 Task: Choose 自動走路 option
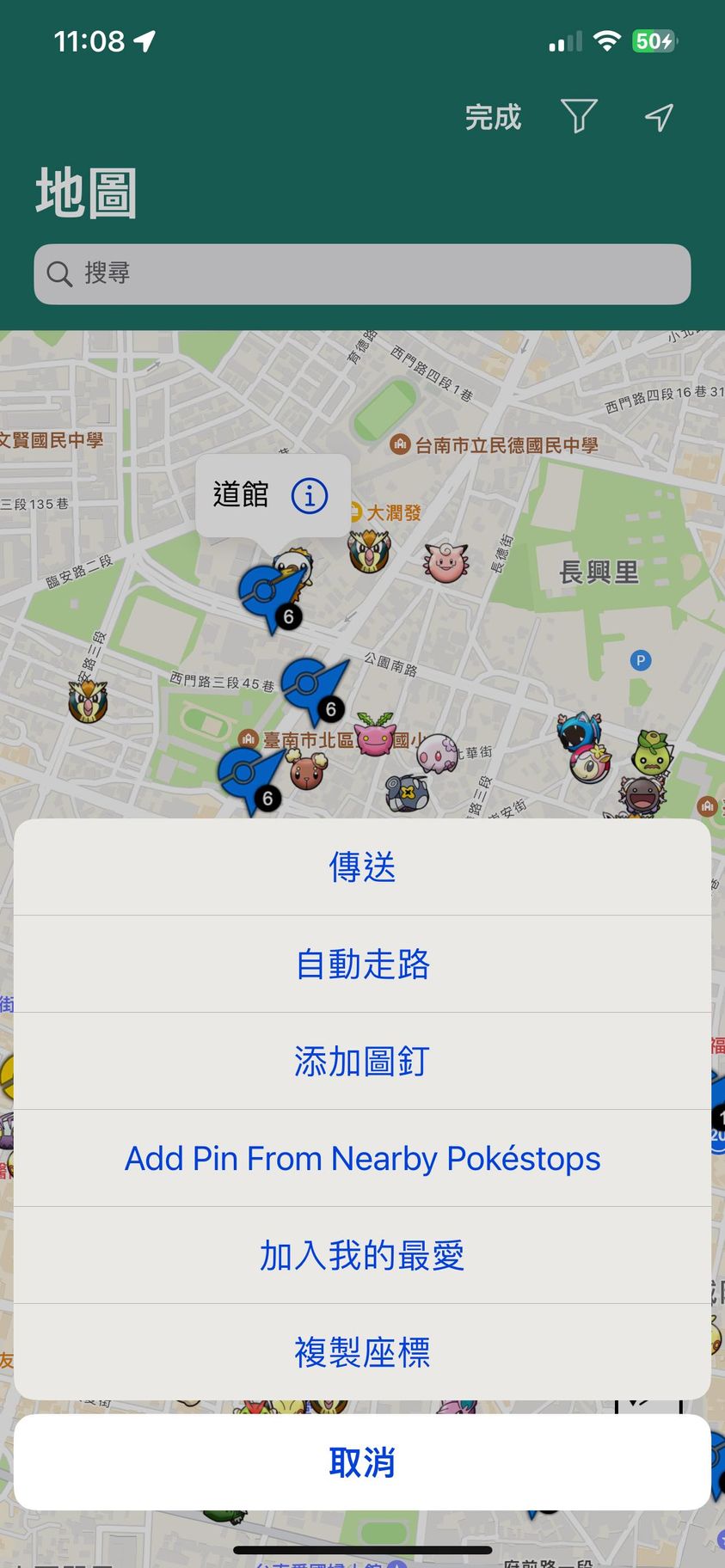pyautogui.click(x=362, y=964)
